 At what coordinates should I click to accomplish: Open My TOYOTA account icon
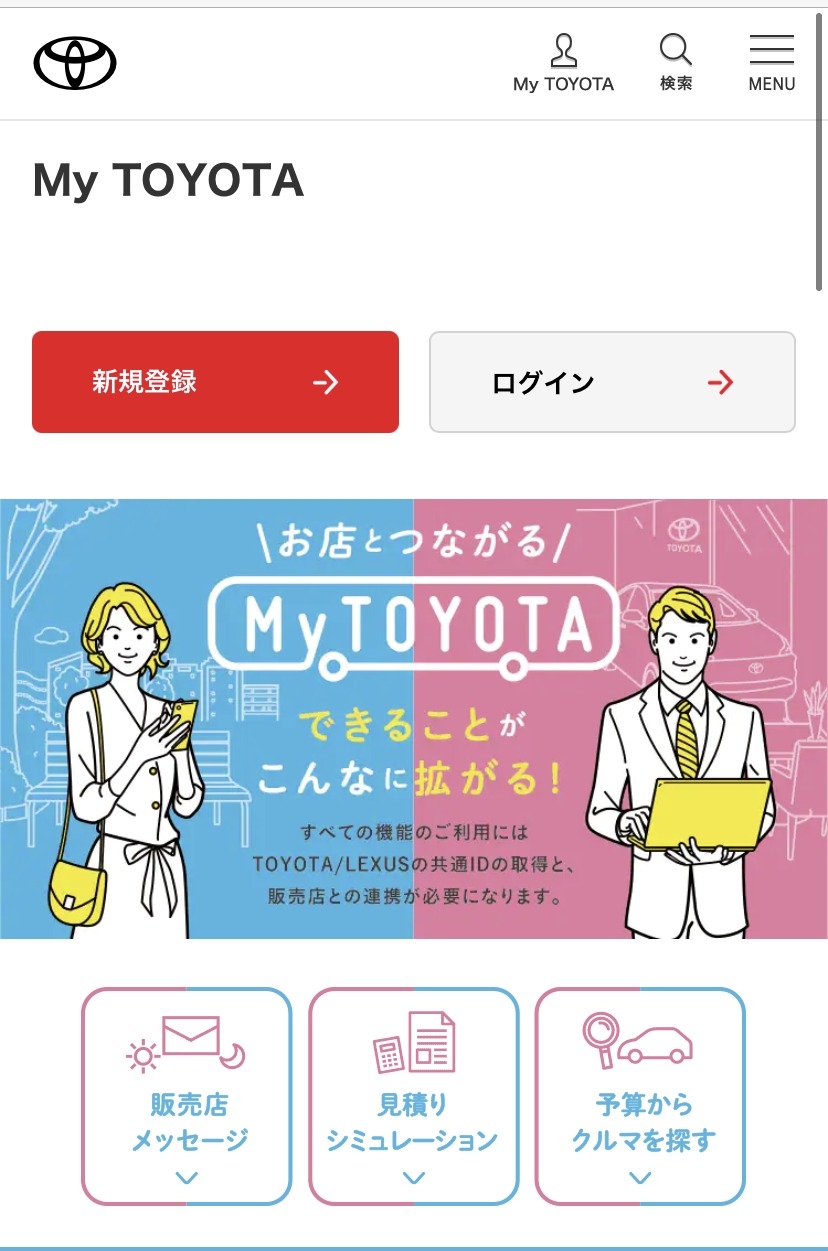tap(563, 63)
